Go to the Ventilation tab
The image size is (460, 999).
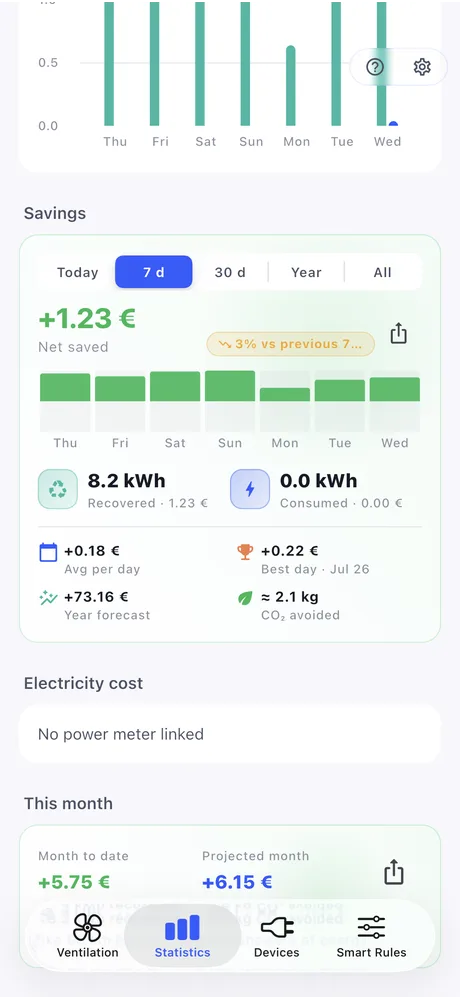(87, 936)
